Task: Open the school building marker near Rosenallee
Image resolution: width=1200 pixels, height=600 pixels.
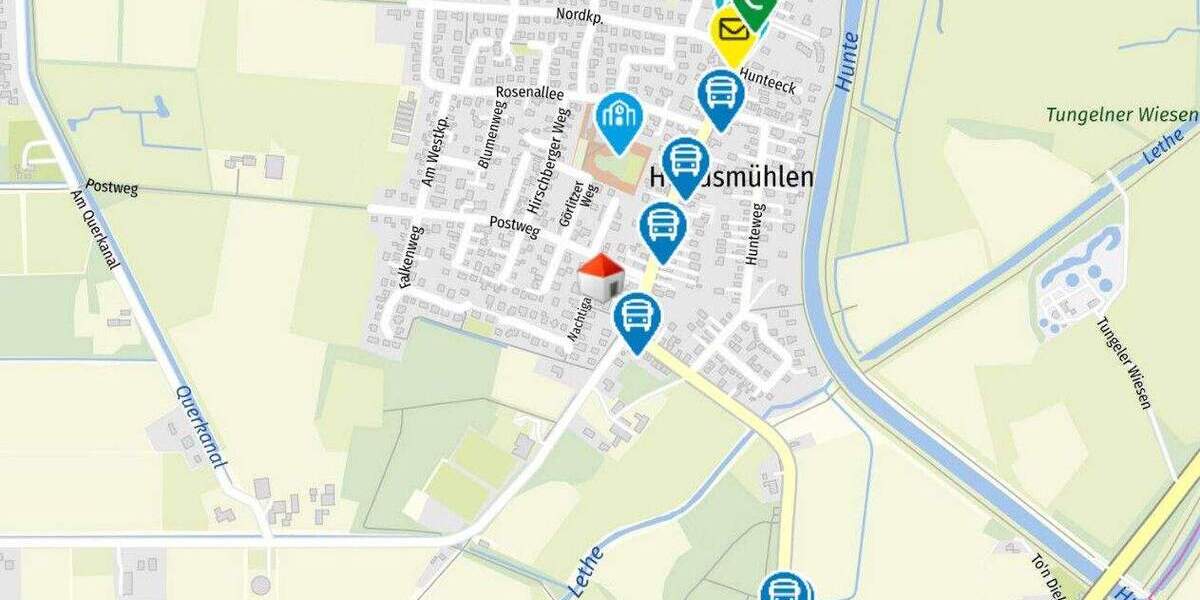Action: pos(620,118)
